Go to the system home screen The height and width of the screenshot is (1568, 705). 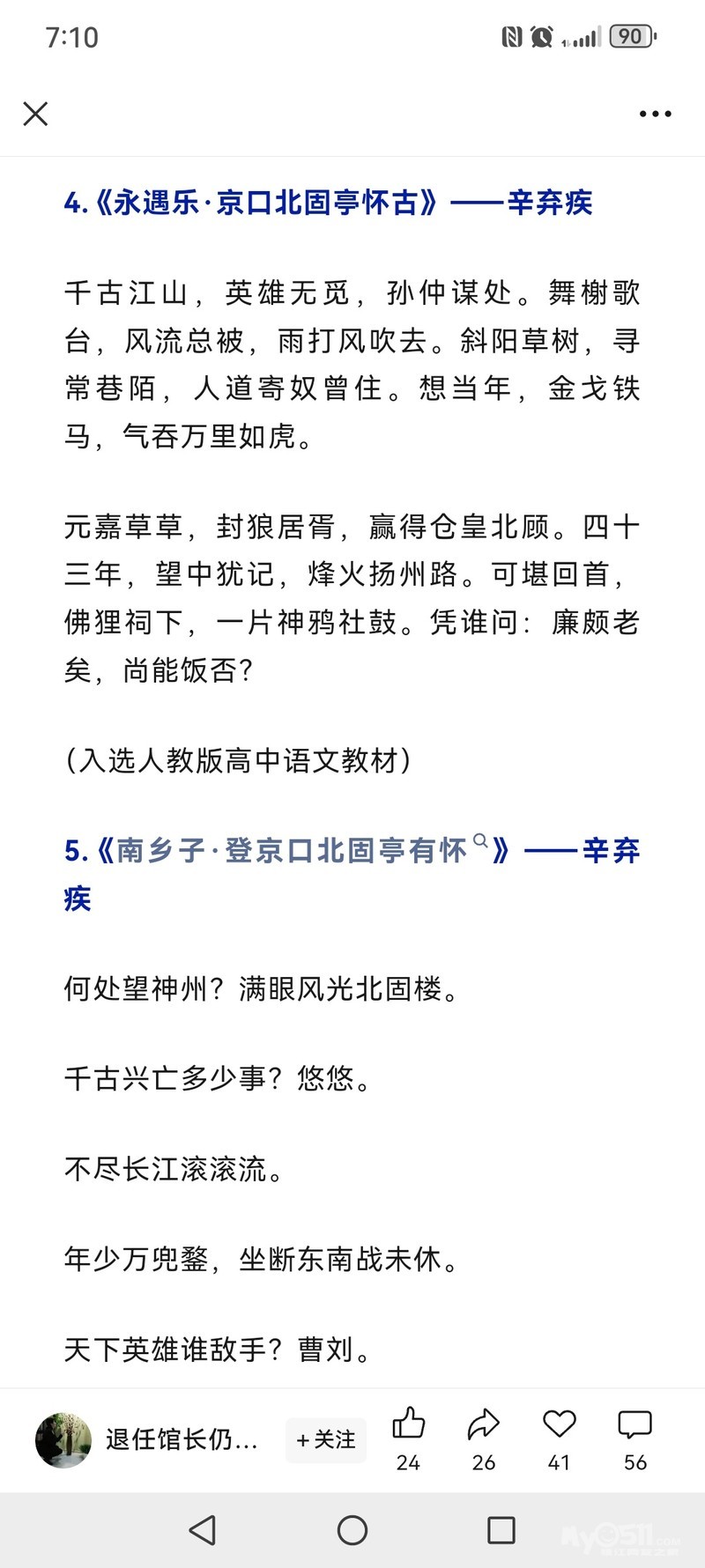coord(352,1530)
